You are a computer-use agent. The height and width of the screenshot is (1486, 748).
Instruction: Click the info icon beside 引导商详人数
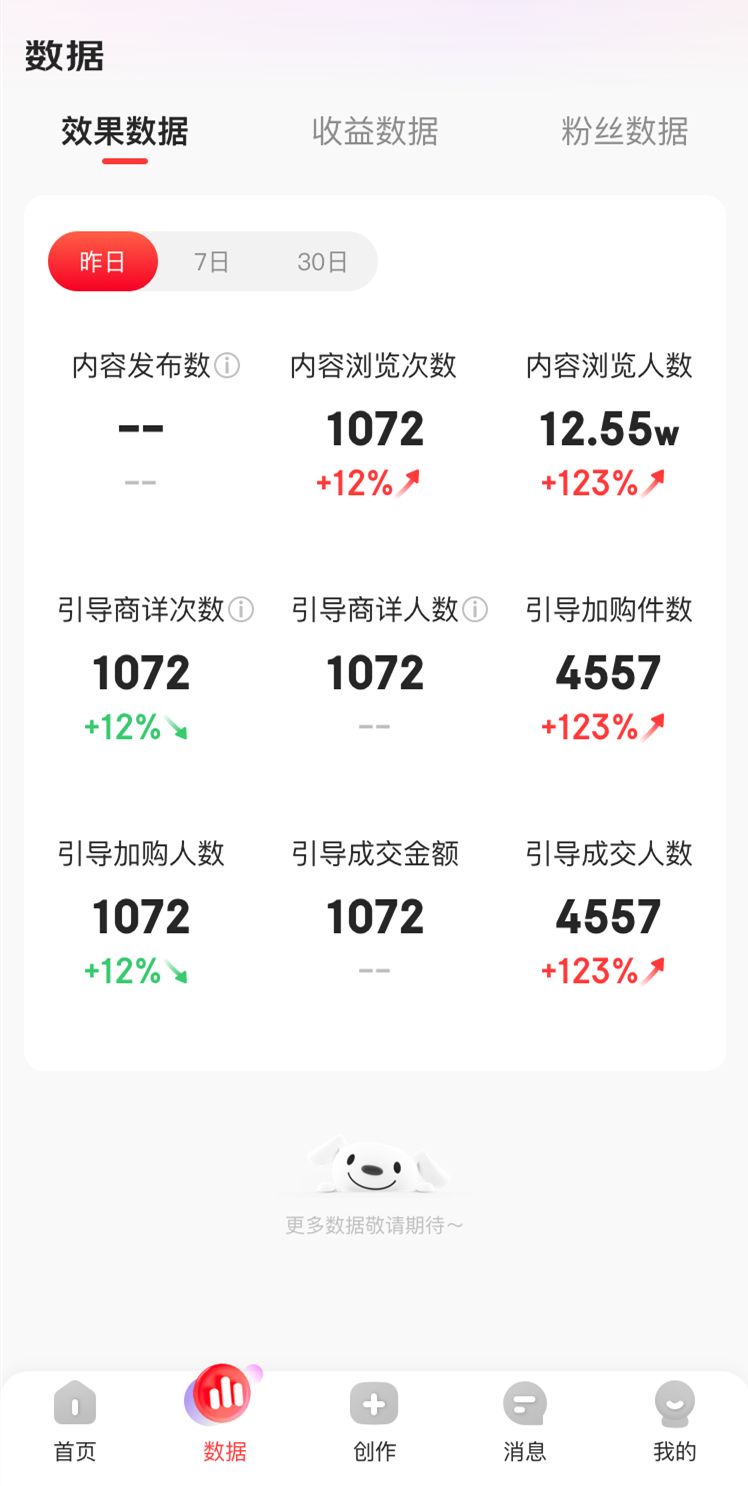pos(477,610)
